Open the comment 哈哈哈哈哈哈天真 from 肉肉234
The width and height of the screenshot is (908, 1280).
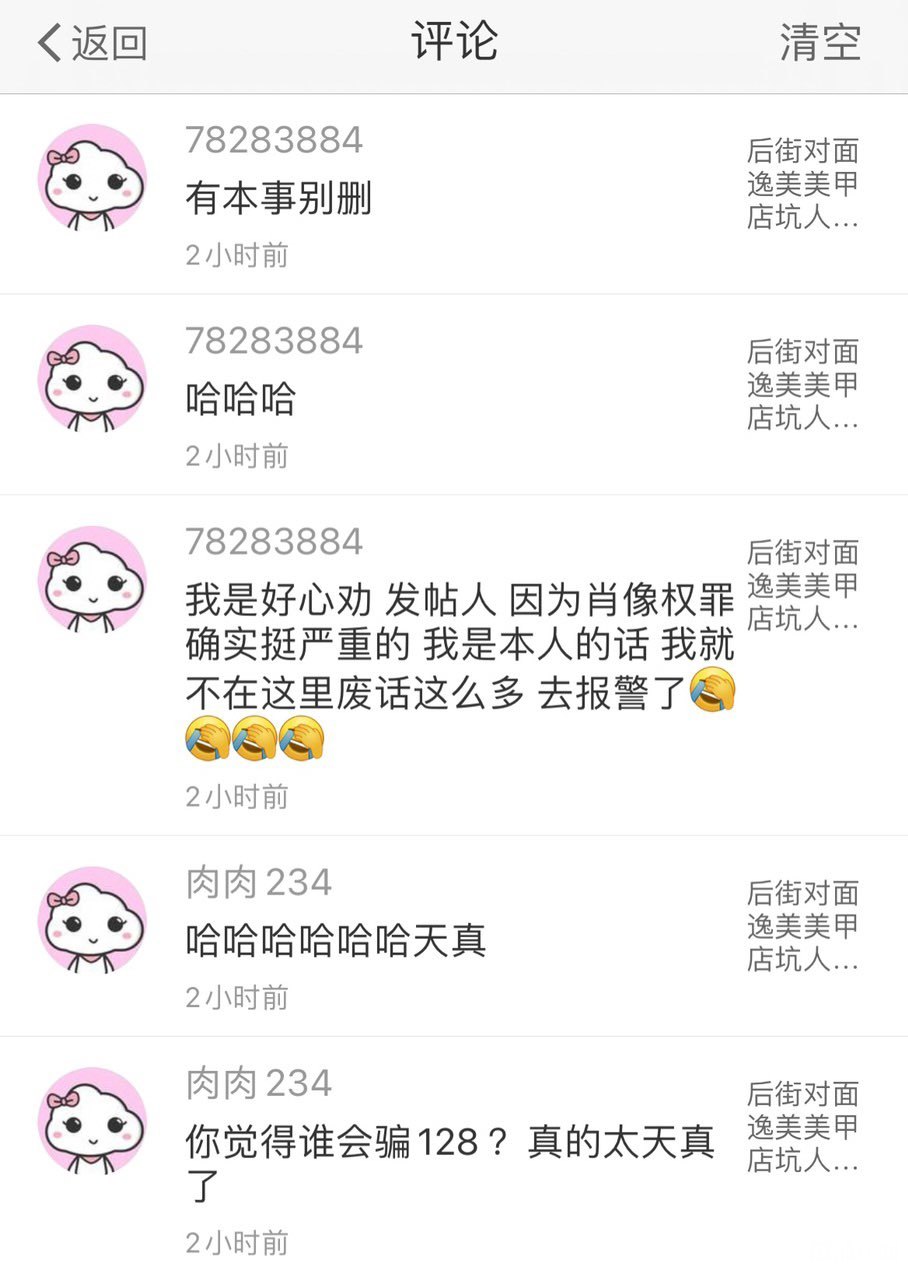coord(336,940)
